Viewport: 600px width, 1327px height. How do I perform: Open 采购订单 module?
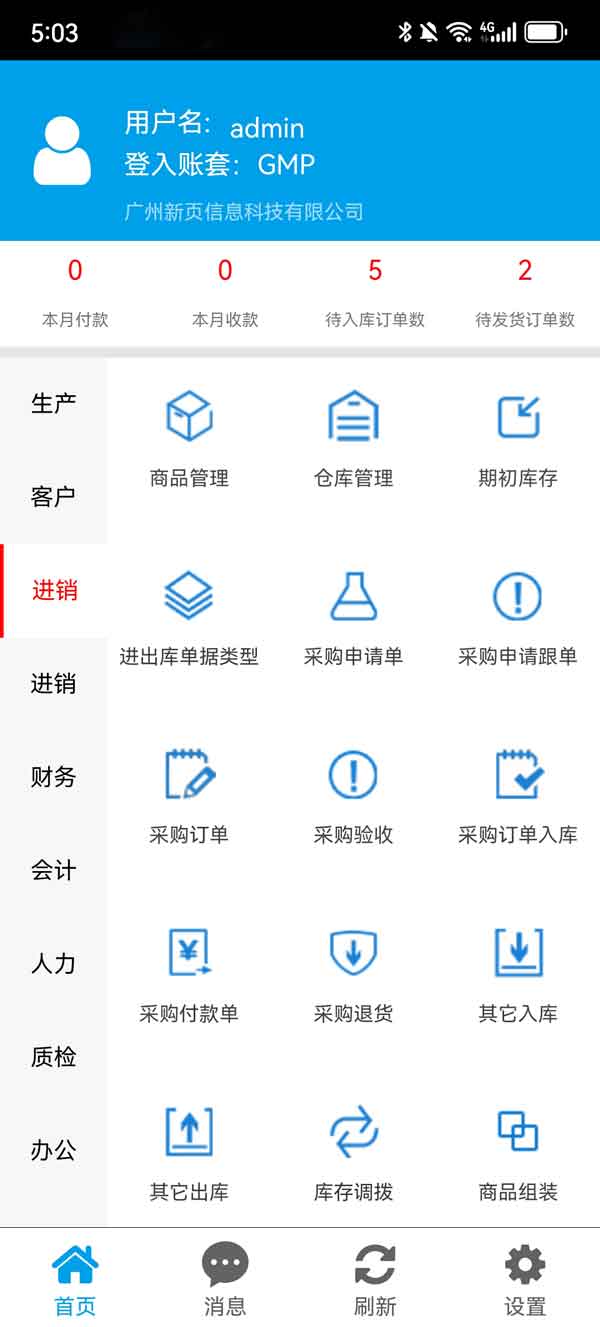point(189,796)
